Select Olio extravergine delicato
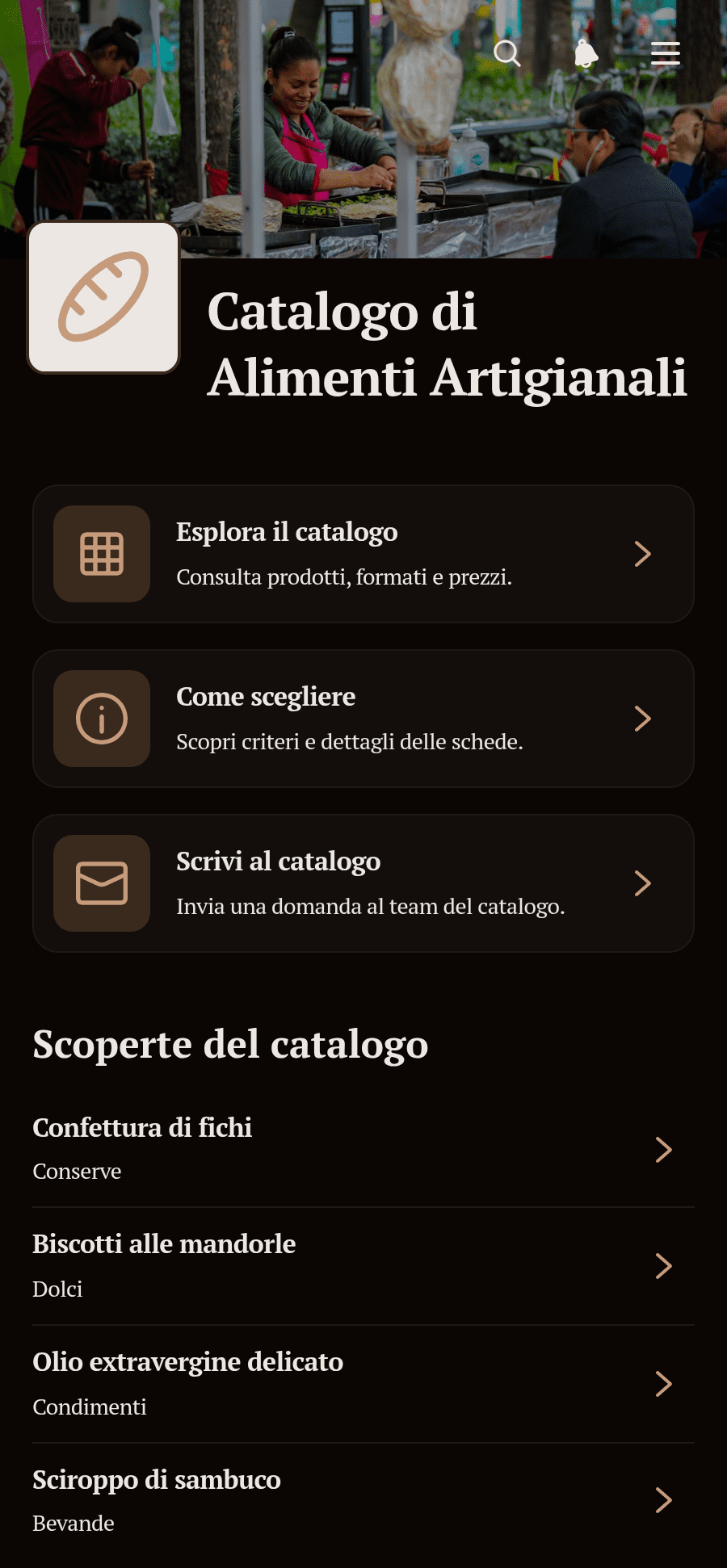Image resolution: width=727 pixels, height=1568 pixels. (x=363, y=1384)
